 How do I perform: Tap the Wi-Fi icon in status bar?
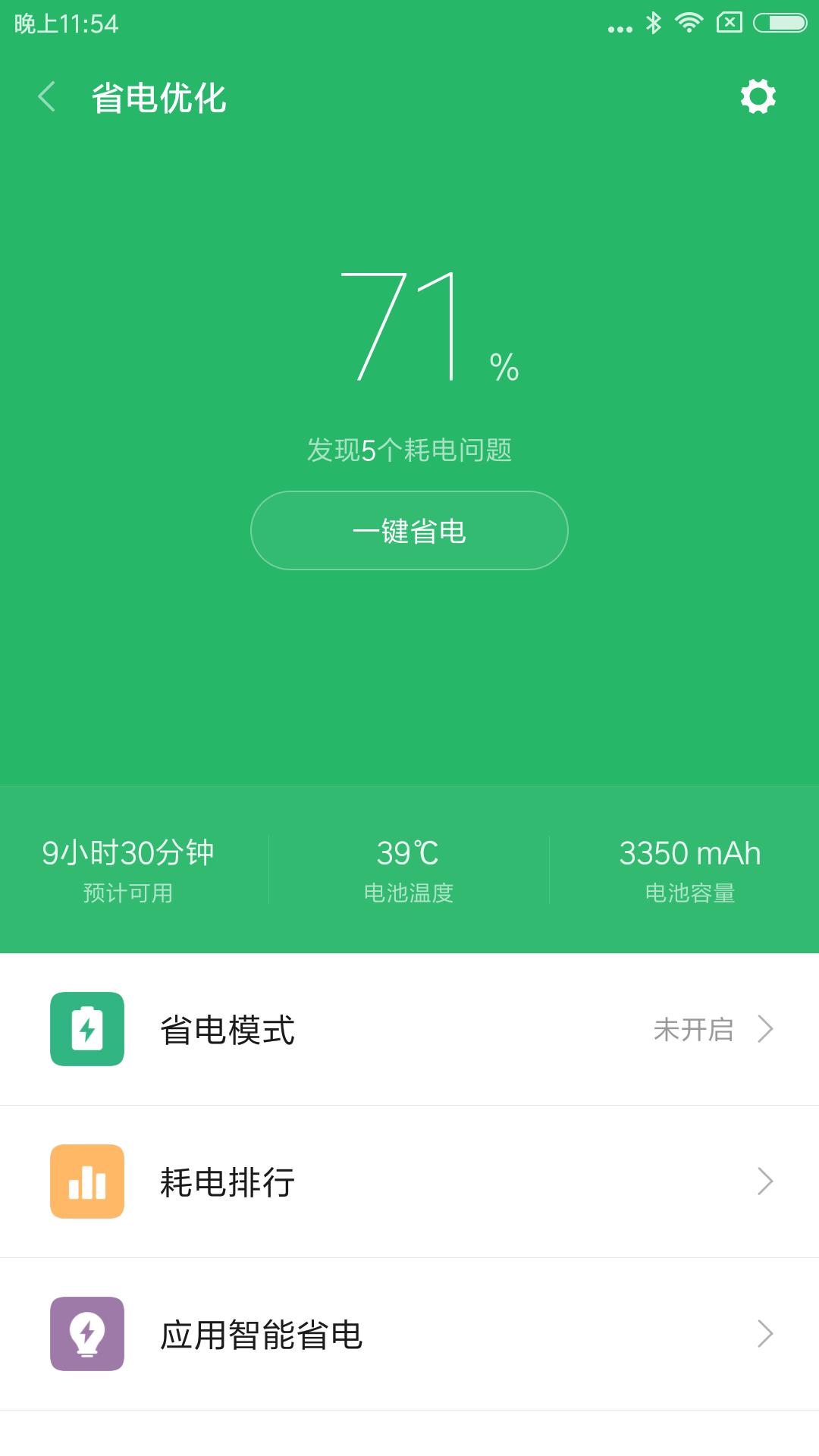pyautogui.click(x=689, y=23)
